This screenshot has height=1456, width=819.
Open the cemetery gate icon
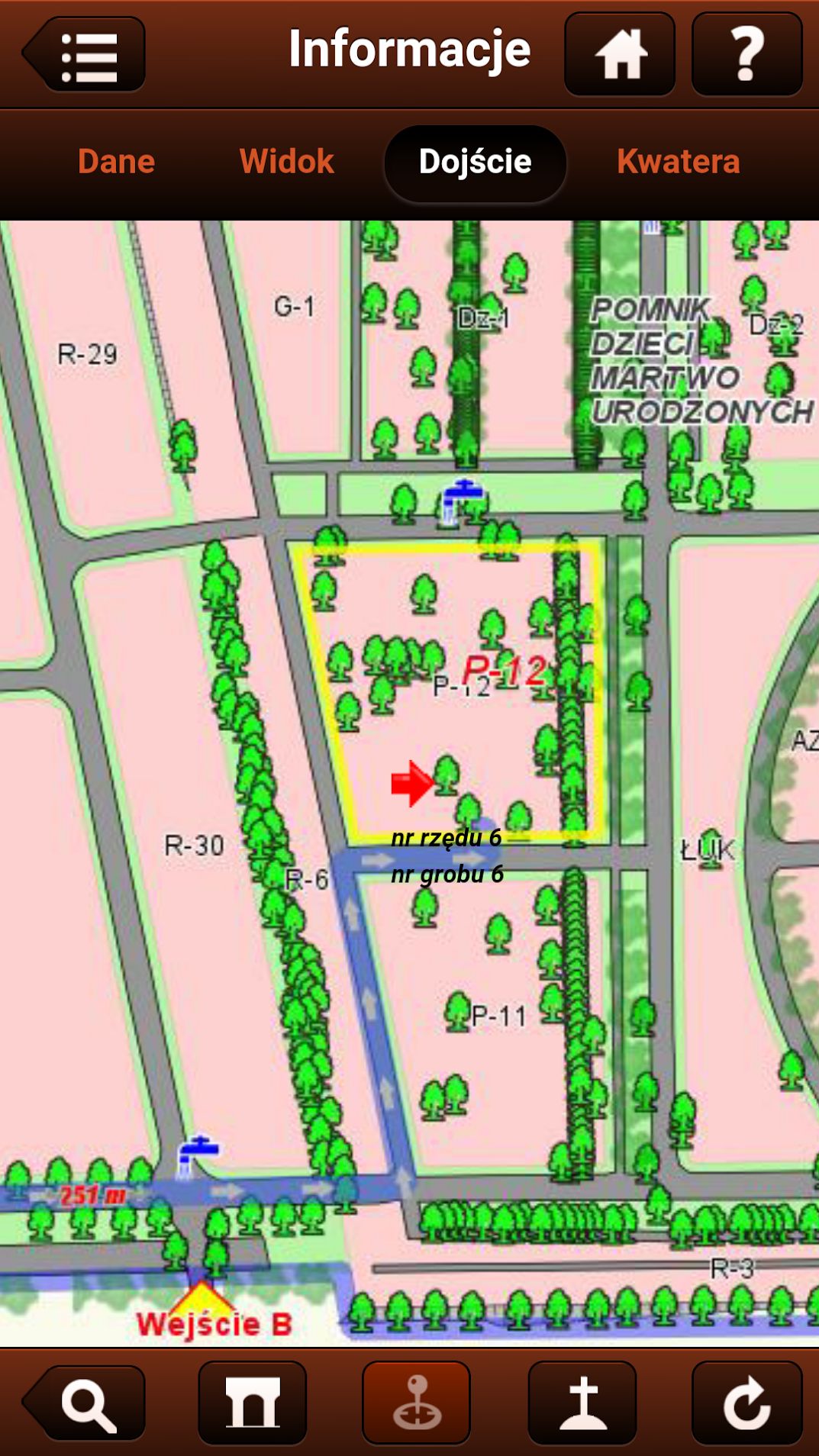pyautogui.click(x=253, y=1403)
